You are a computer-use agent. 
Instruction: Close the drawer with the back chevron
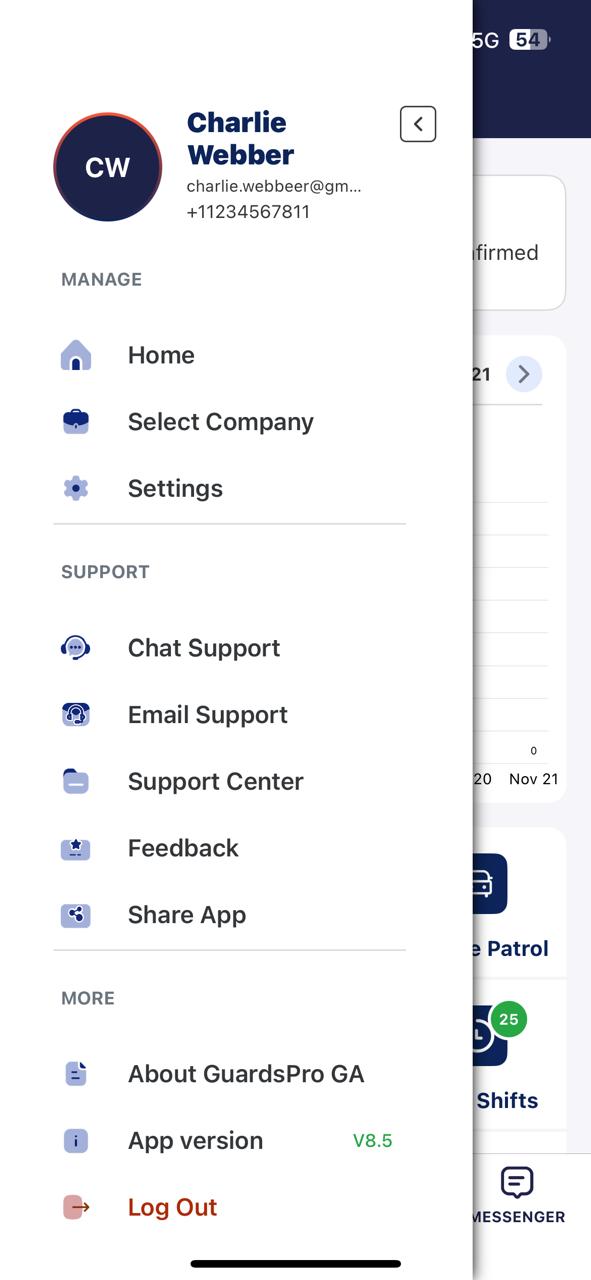418,124
